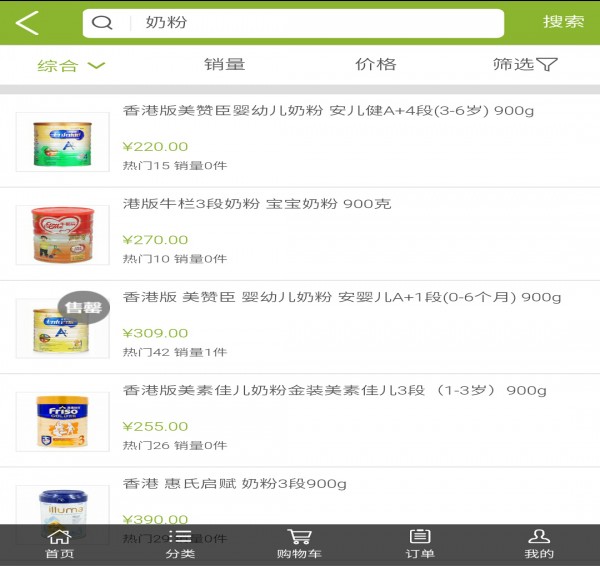
Task: Open 美素佳儿3段 金装 product listing
Action: point(334,391)
